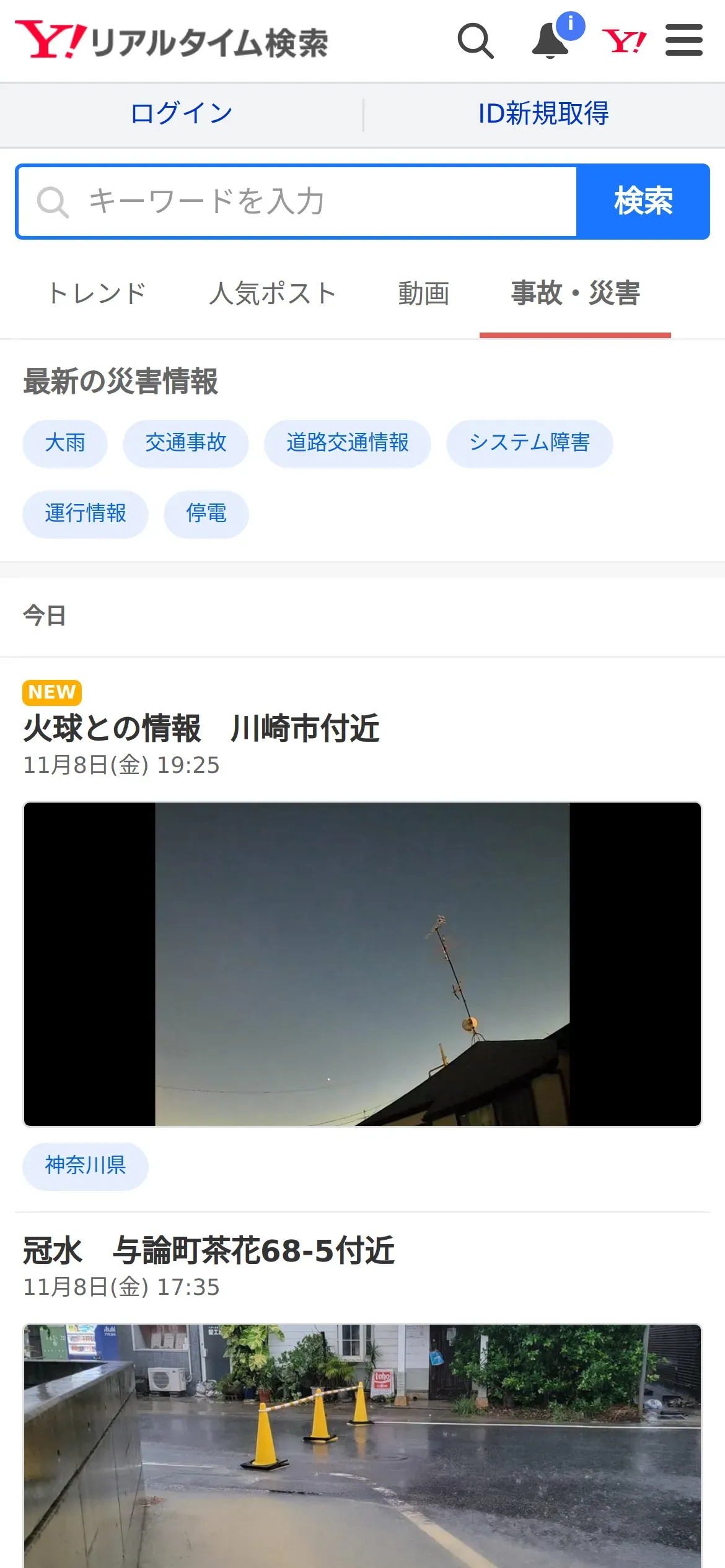
Task: Go to Yahoo! Japan home via red Y! icon
Action: 624,41
